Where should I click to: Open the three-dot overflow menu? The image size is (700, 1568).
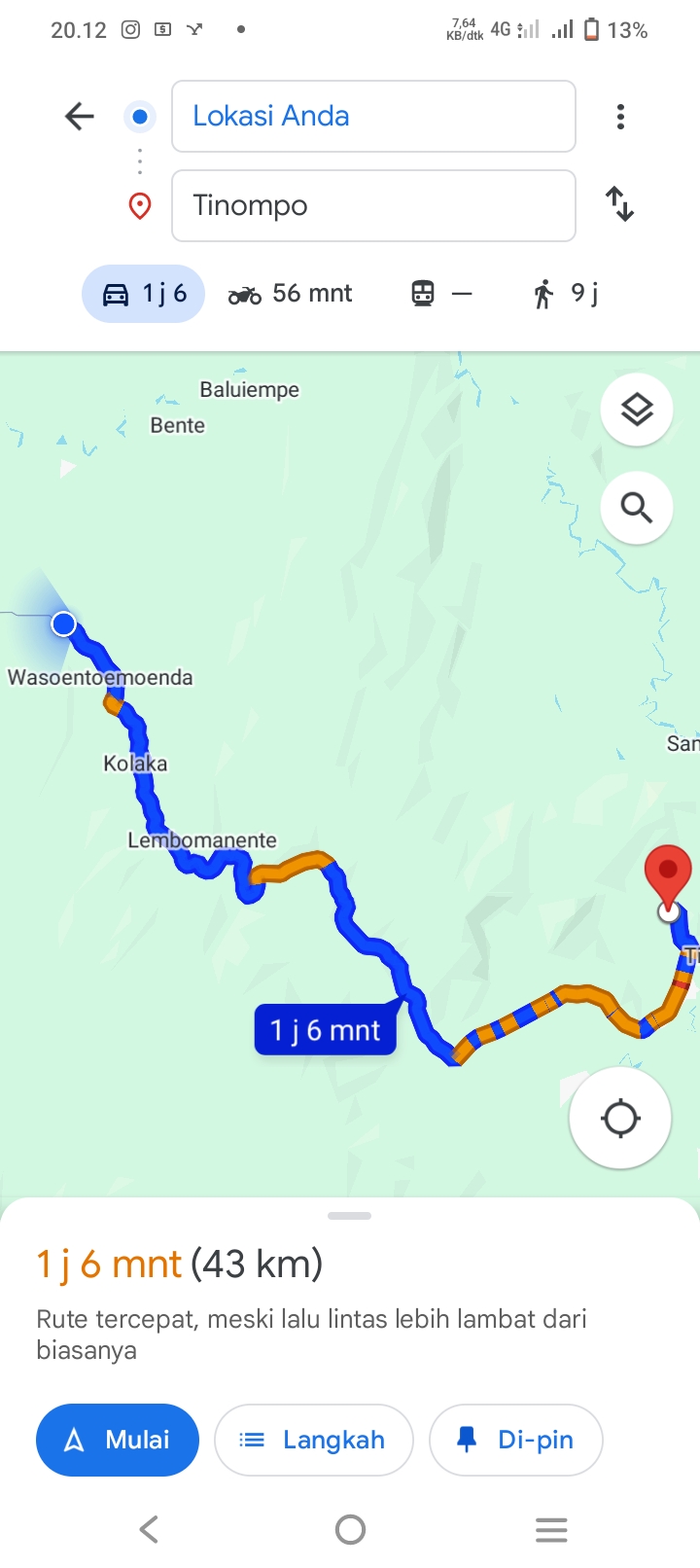[x=620, y=117]
